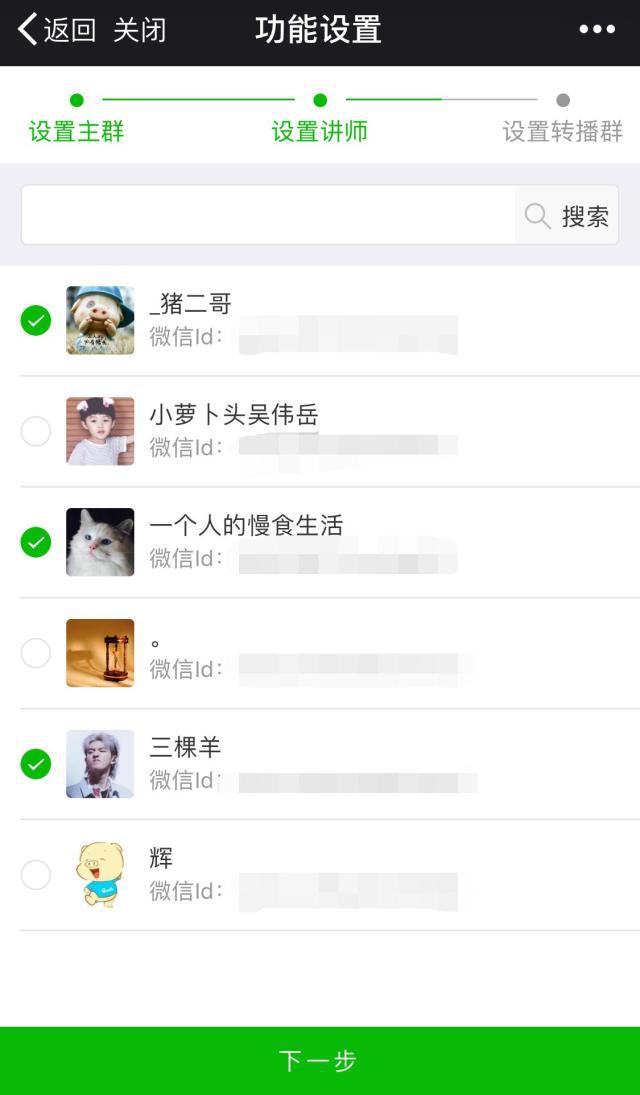Uncheck _猪二哥
This screenshot has height=1095, width=640.
(x=36, y=320)
